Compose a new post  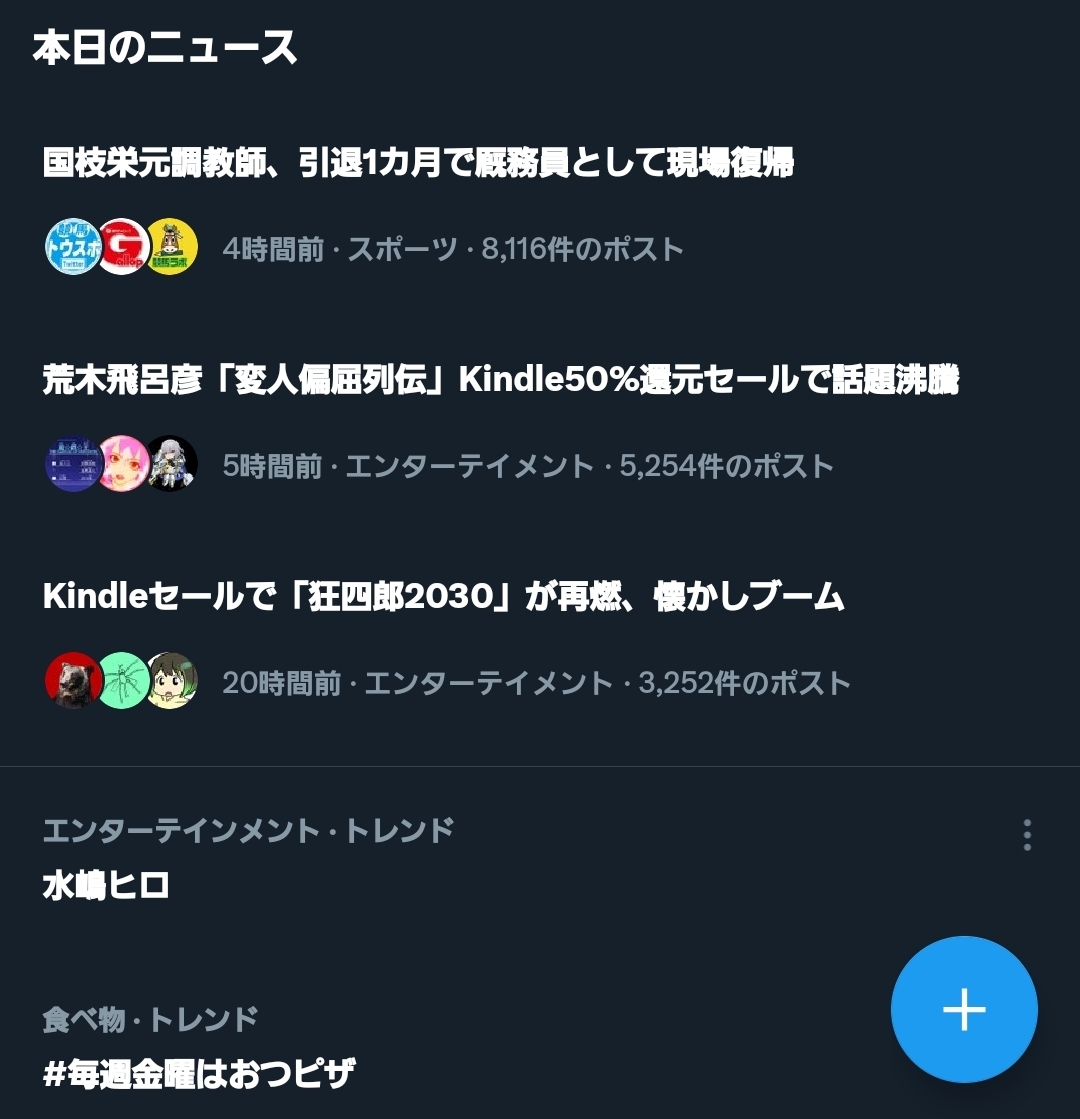964,1010
